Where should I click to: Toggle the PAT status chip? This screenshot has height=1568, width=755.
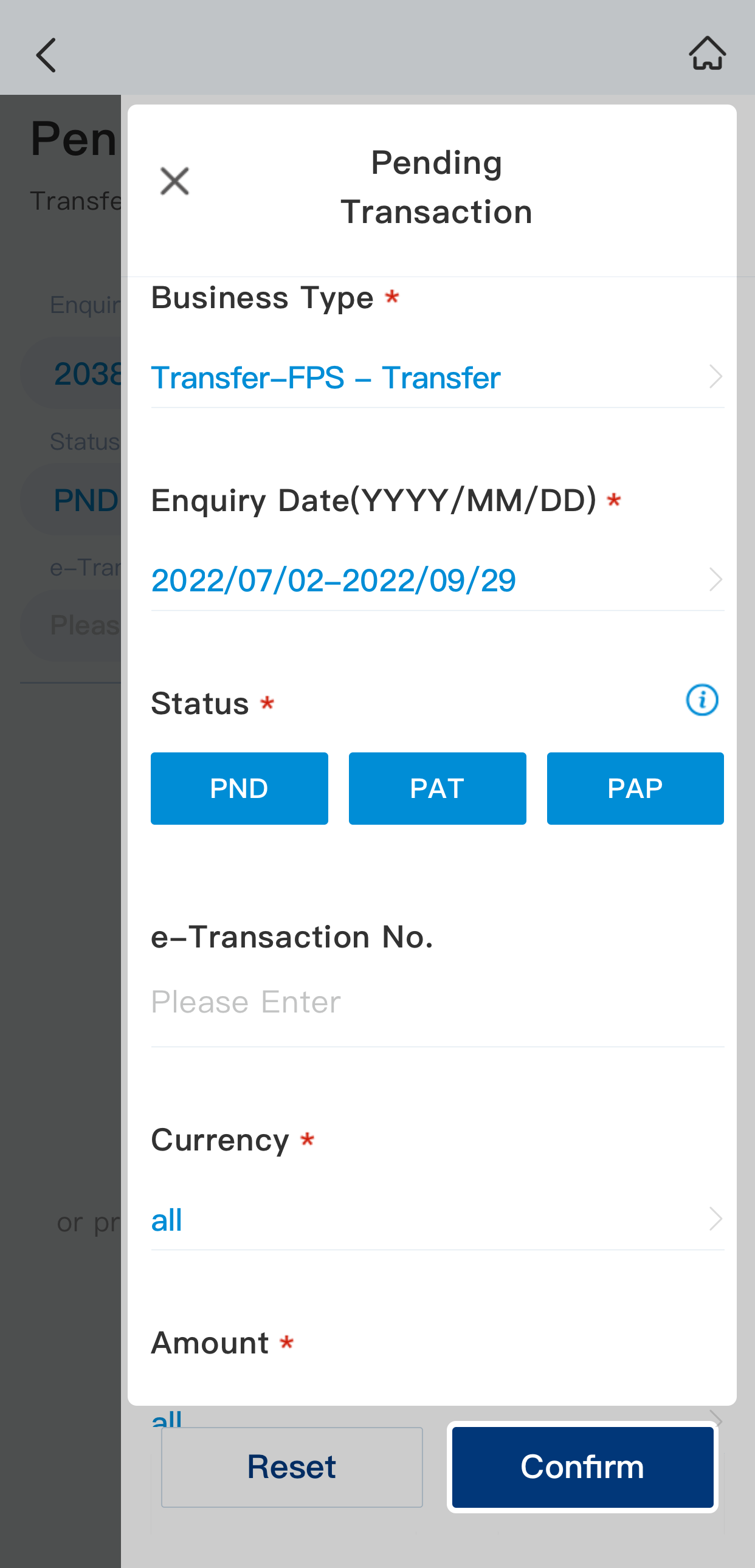(437, 788)
